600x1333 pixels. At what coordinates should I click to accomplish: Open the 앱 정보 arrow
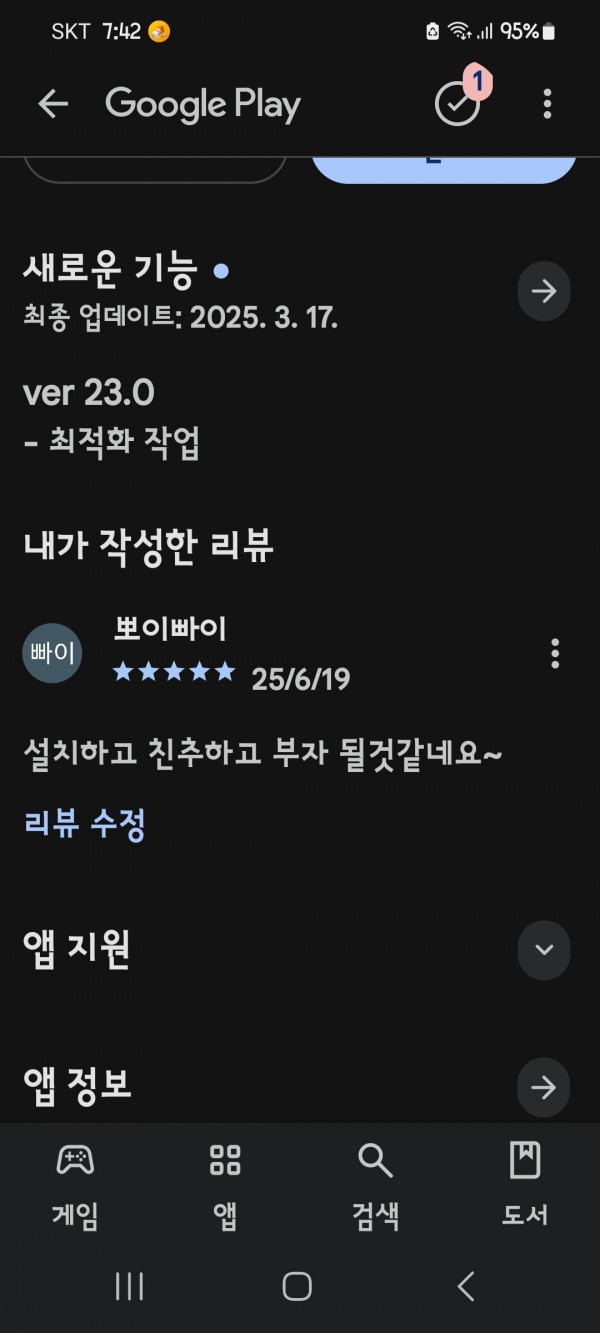[544, 1087]
